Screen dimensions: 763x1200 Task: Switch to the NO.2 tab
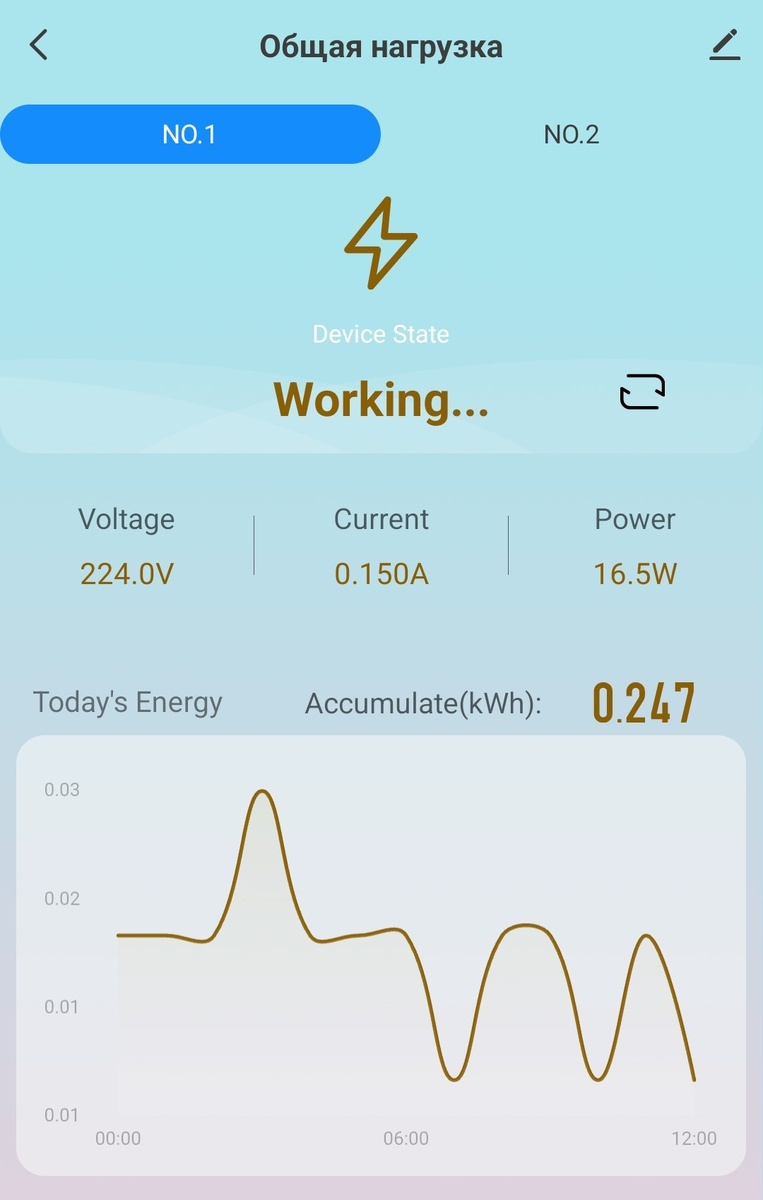tap(571, 134)
